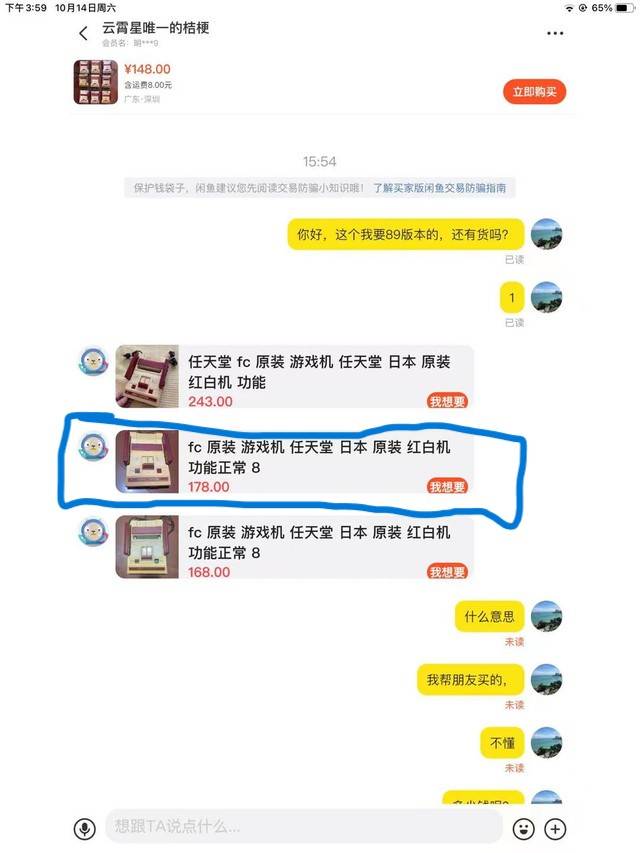Switch to voice input microphone
The width and height of the screenshot is (640, 853).
click(x=85, y=828)
